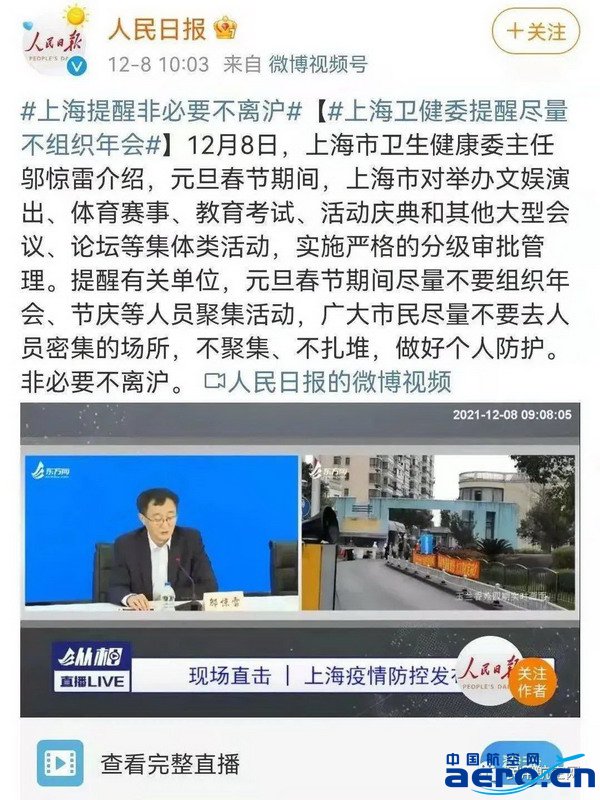Follow 人民日报 with the +关注 button
This screenshot has height=800, width=600.
click(x=536, y=31)
